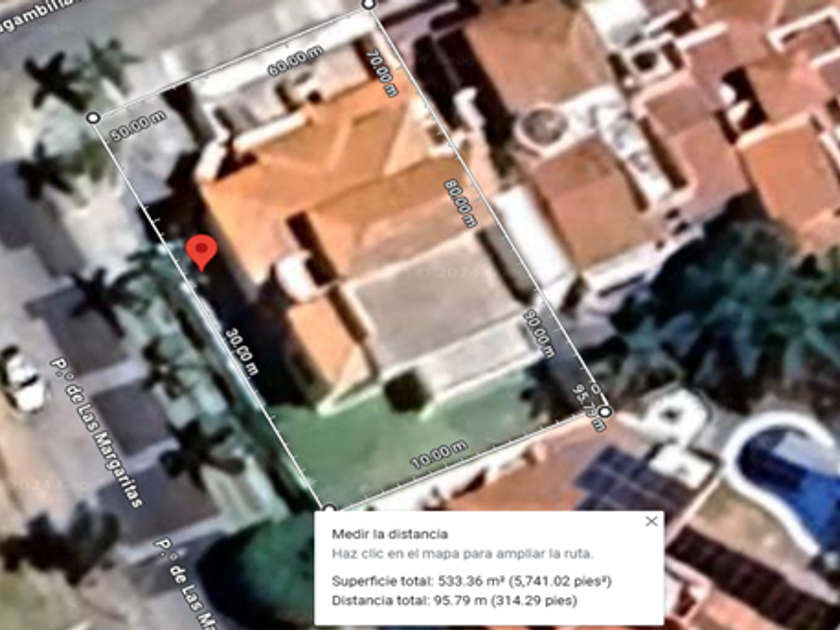Close the Medir la distancia panel
Image resolution: width=840 pixels, height=630 pixels.
point(652,521)
